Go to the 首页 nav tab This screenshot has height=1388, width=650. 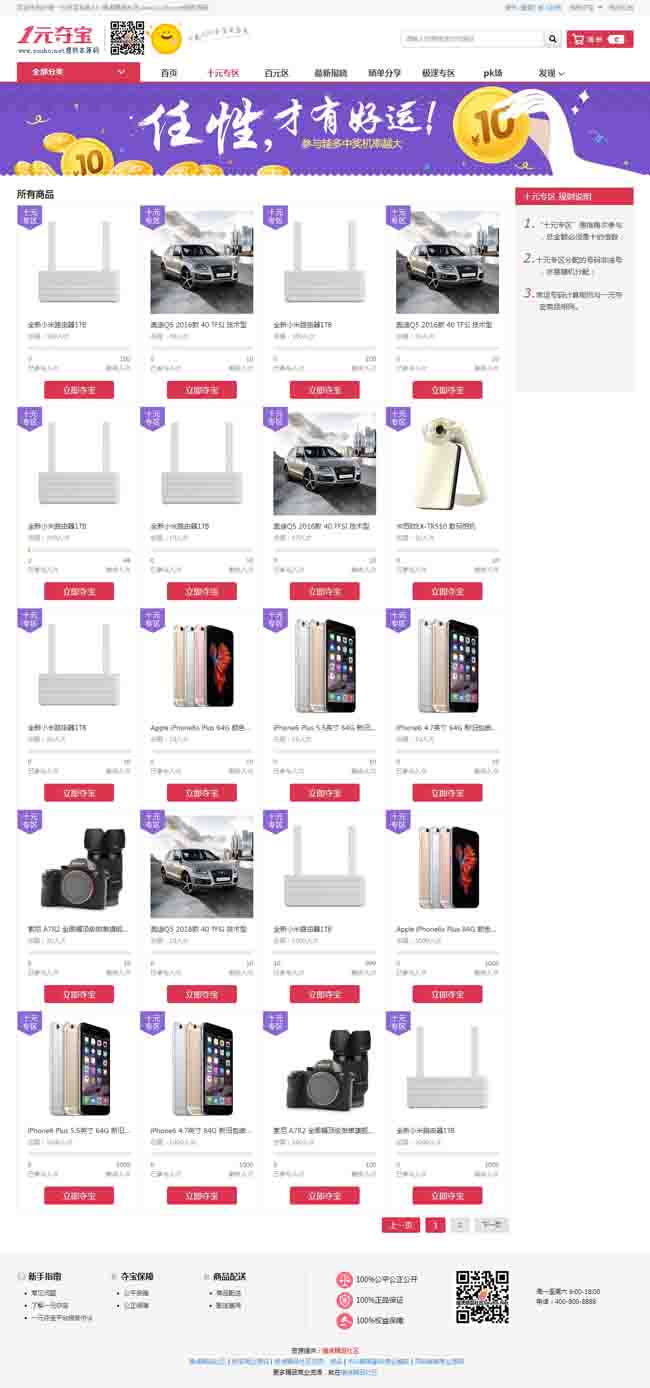pos(169,73)
